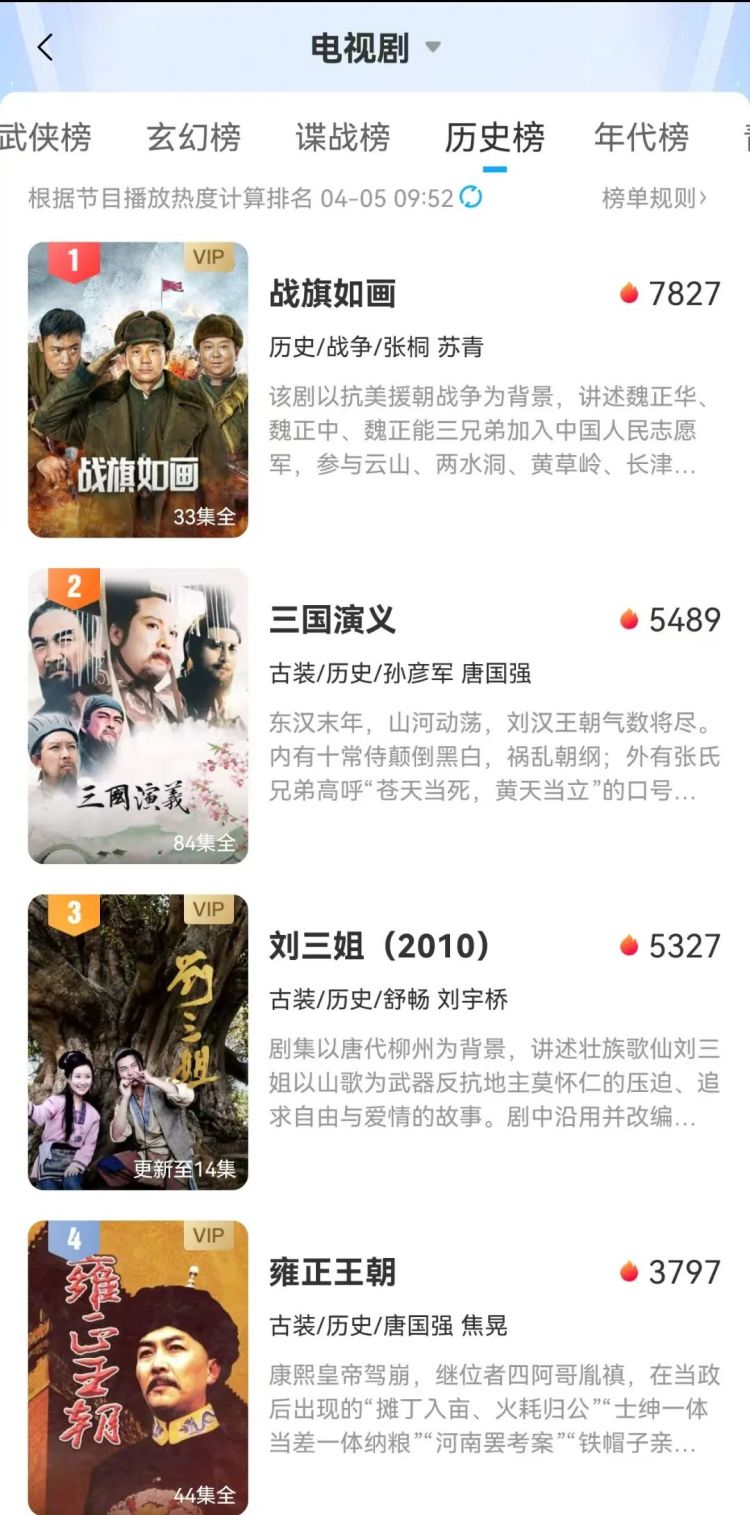Switch to the 武侠榜 tab
The width and height of the screenshot is (750, 1515).
coord(45,137)
